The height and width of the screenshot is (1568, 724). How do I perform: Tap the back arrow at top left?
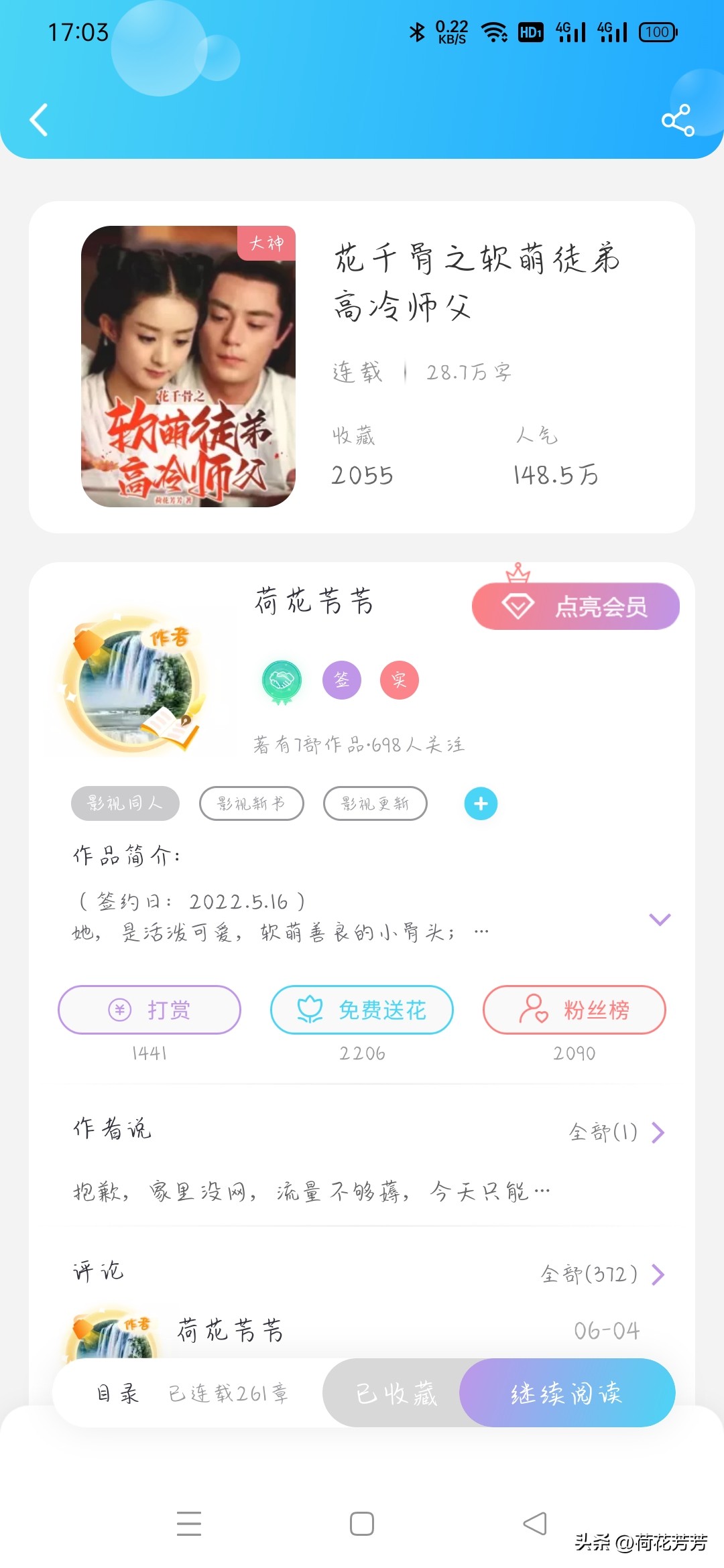tap(38, 121)
